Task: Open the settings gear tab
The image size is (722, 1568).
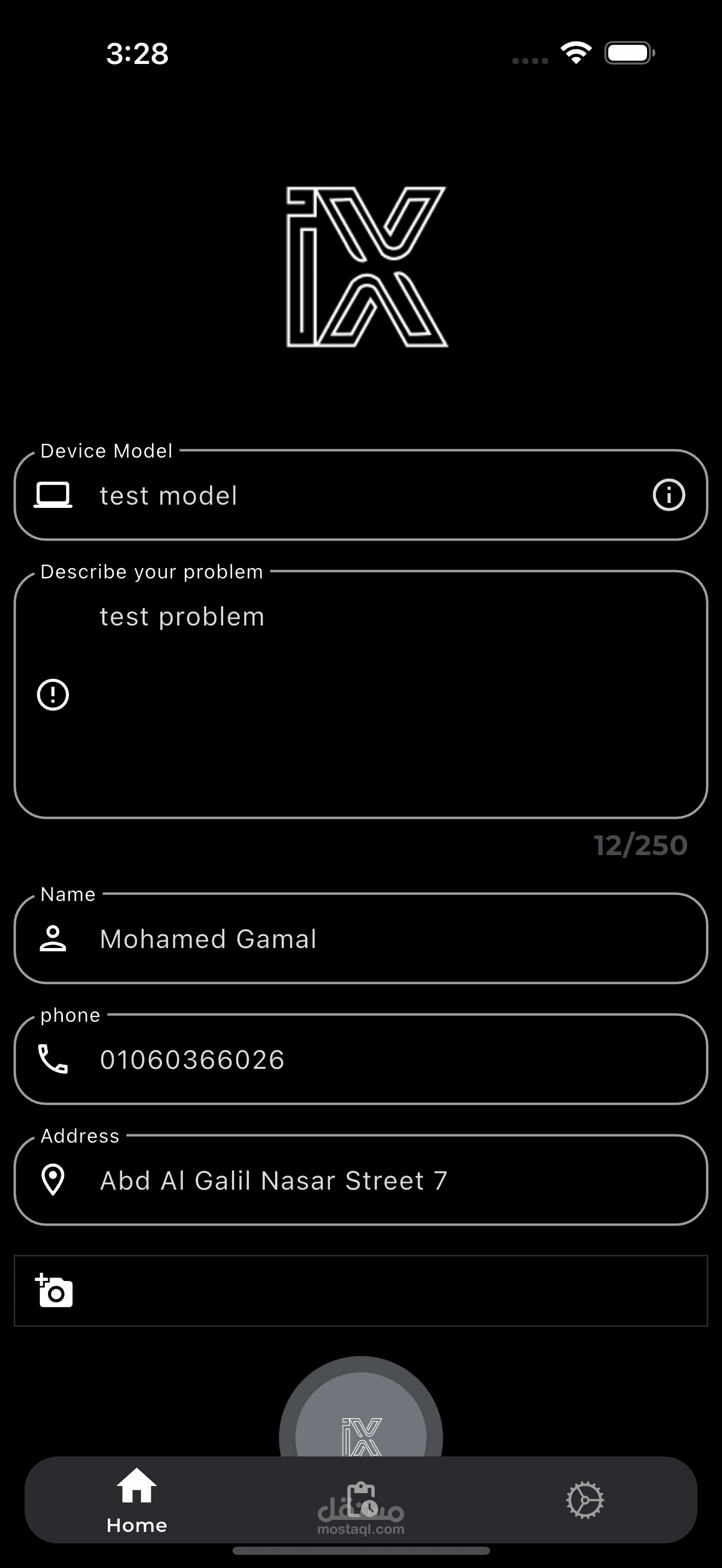Action: click(x=584, y=1500)
